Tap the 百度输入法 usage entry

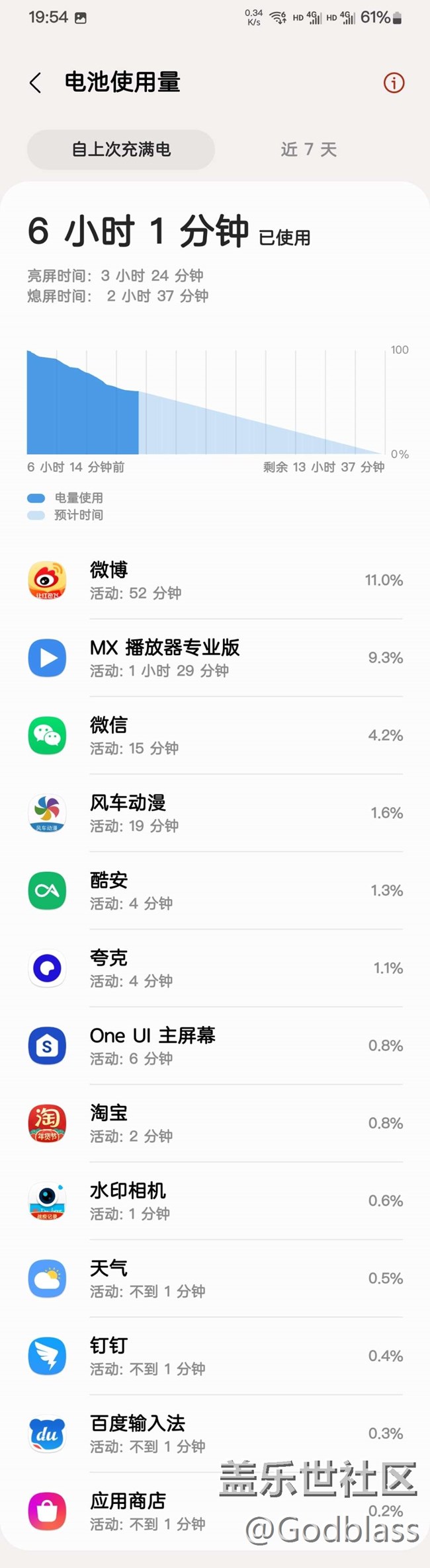[215, 1434]
